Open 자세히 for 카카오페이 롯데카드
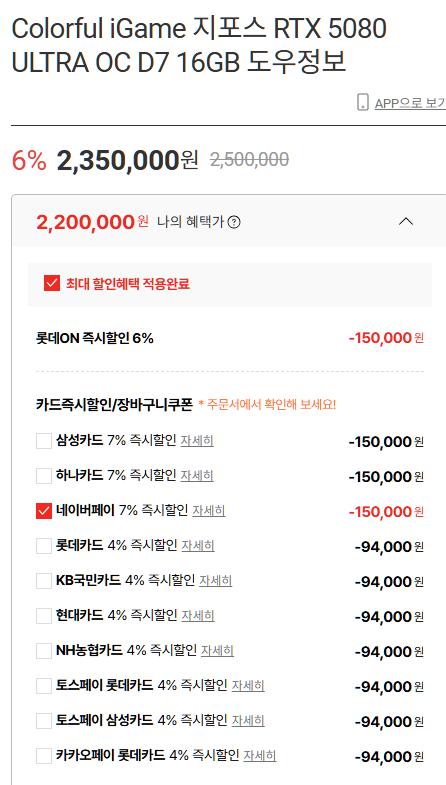446x785 pixels. point(260,756)
